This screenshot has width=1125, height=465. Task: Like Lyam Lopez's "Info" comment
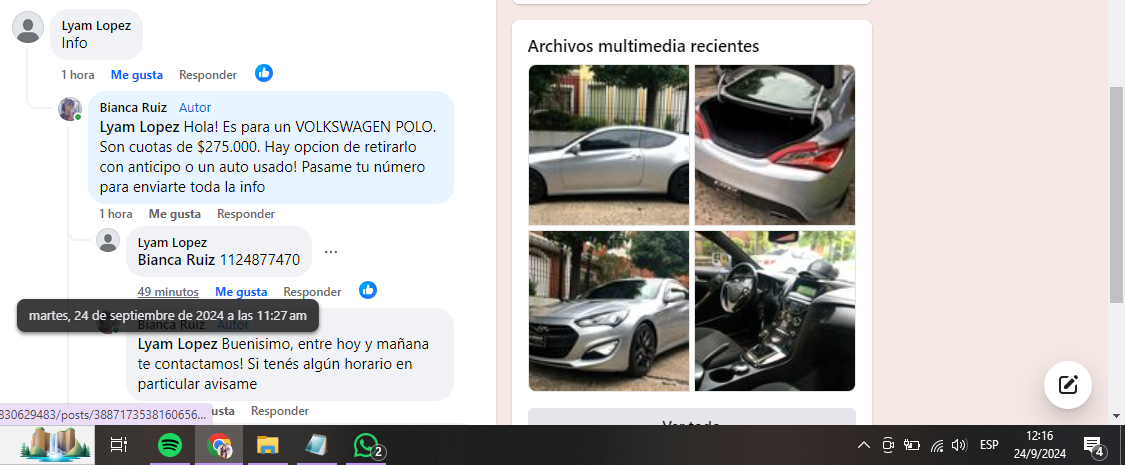pyautogui.click(x=136, y=75)
